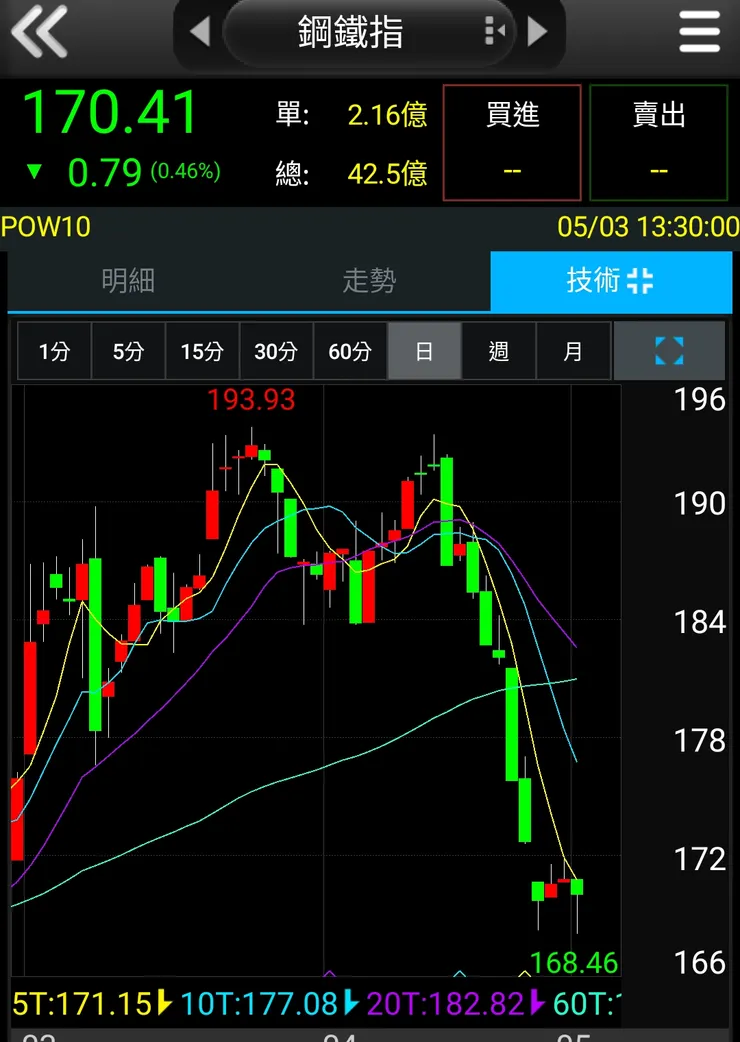Select the 日 daily chart interval
Image resolution: width=740 pixels, height=1042 pixels.
(x=424, y=351)
